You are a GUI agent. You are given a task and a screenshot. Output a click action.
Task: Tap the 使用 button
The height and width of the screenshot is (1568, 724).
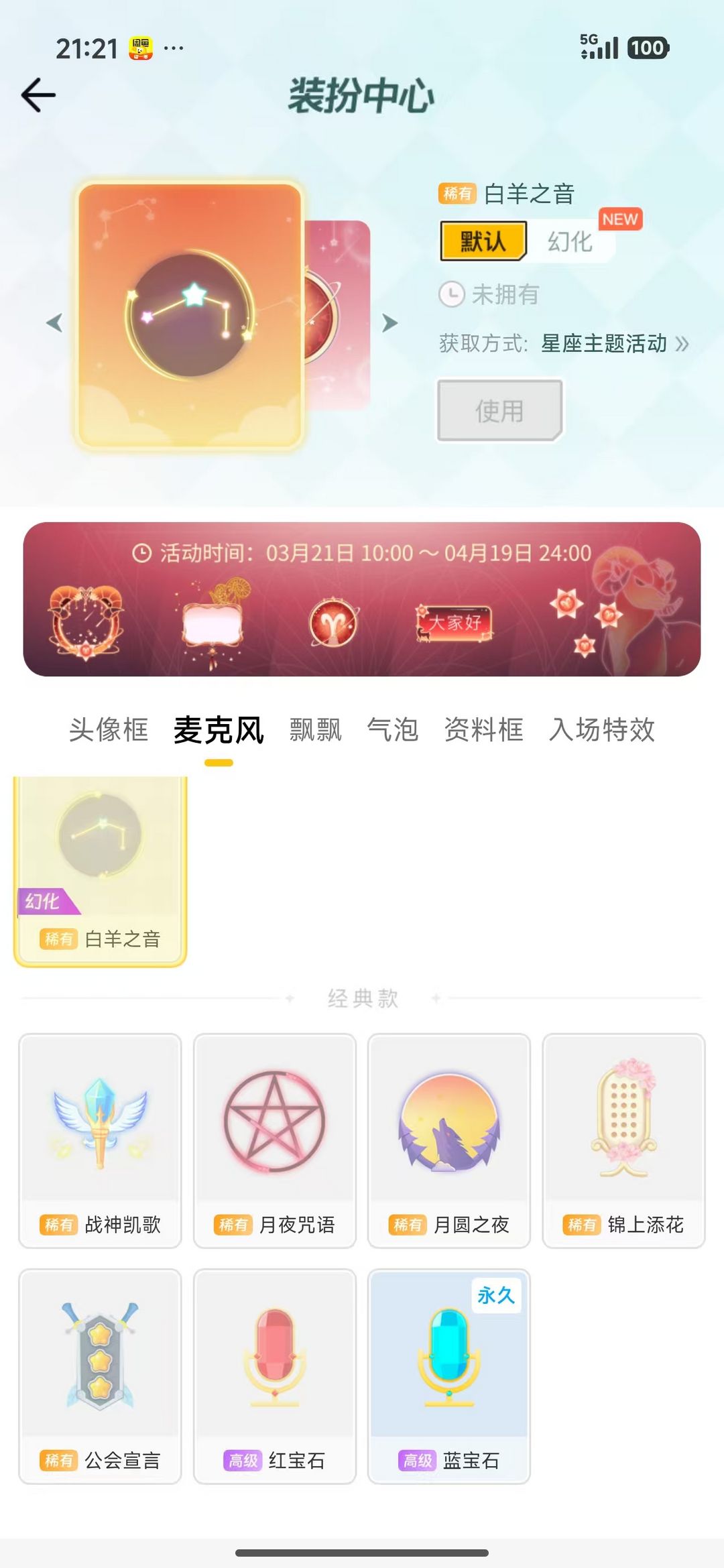(x=499, y=411)
